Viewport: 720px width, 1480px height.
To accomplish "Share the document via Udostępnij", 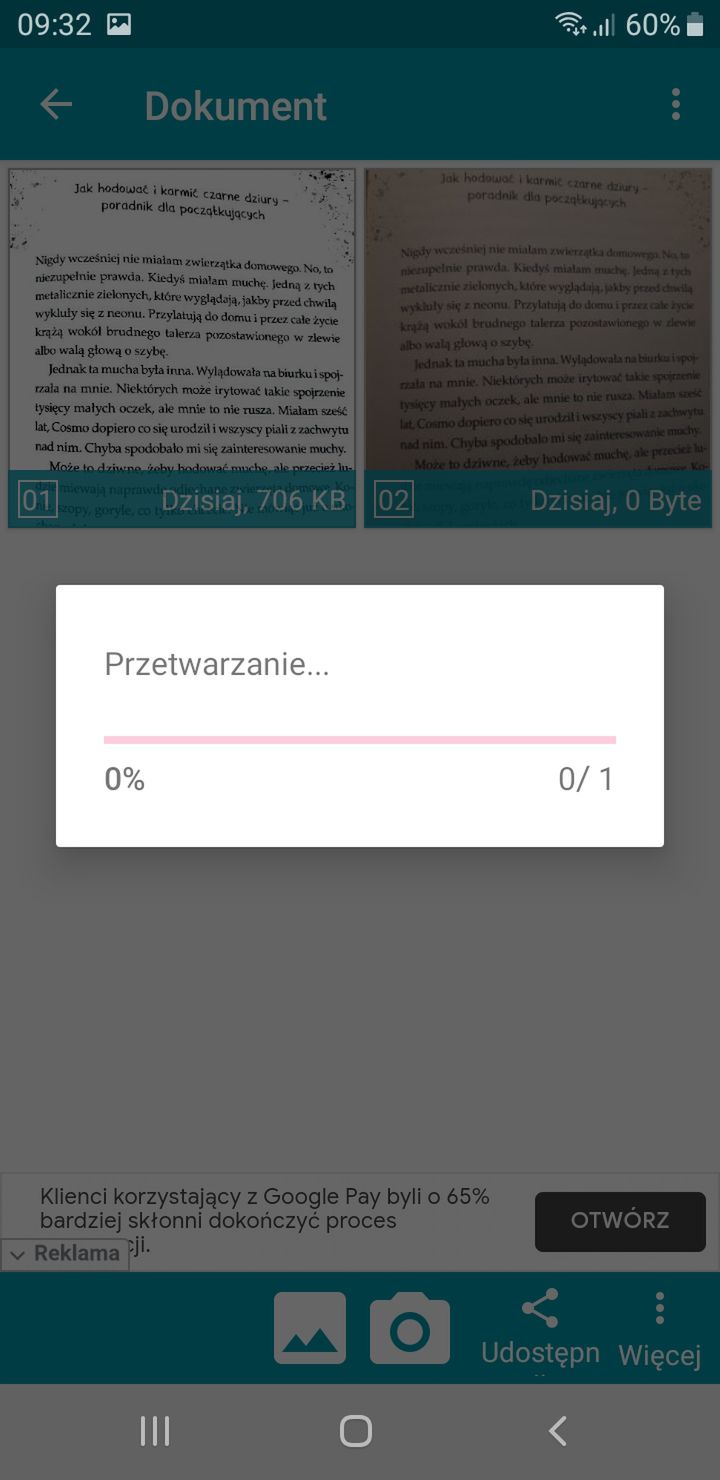I will click(540, 1329).
